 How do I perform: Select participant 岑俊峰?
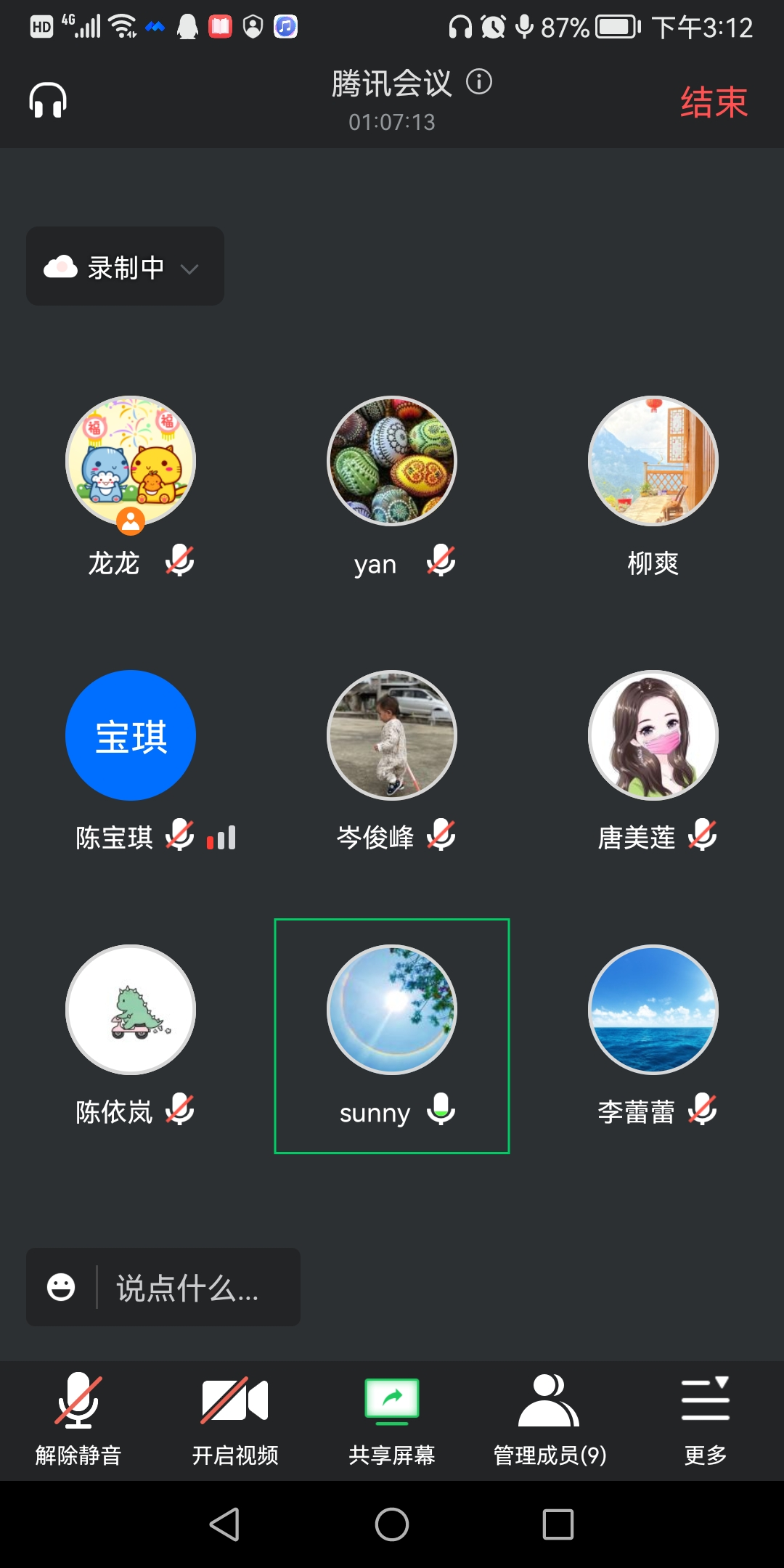pyautogui.click(x=392, y=735)
